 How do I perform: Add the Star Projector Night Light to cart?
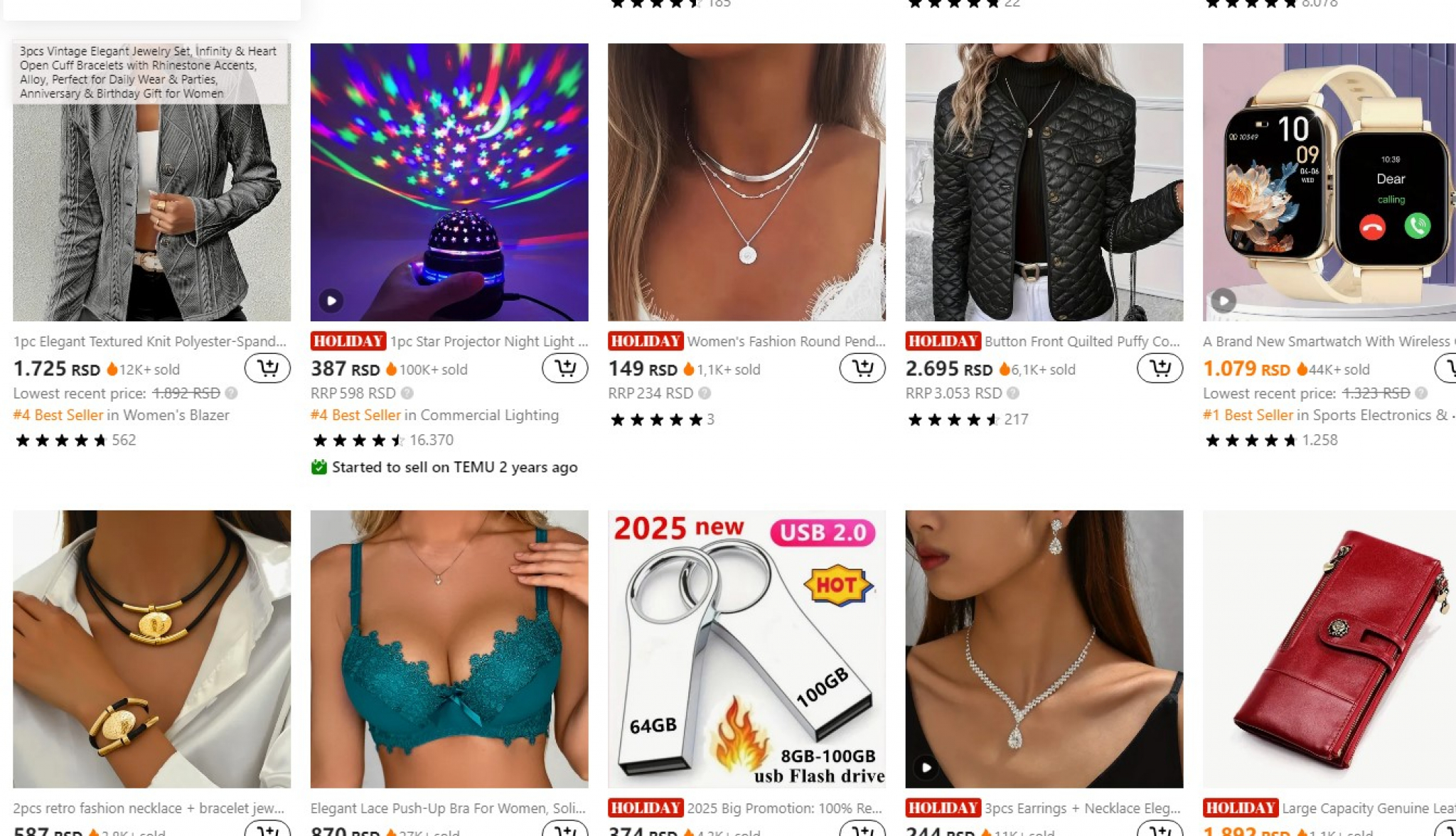click(x=564, y=368)
